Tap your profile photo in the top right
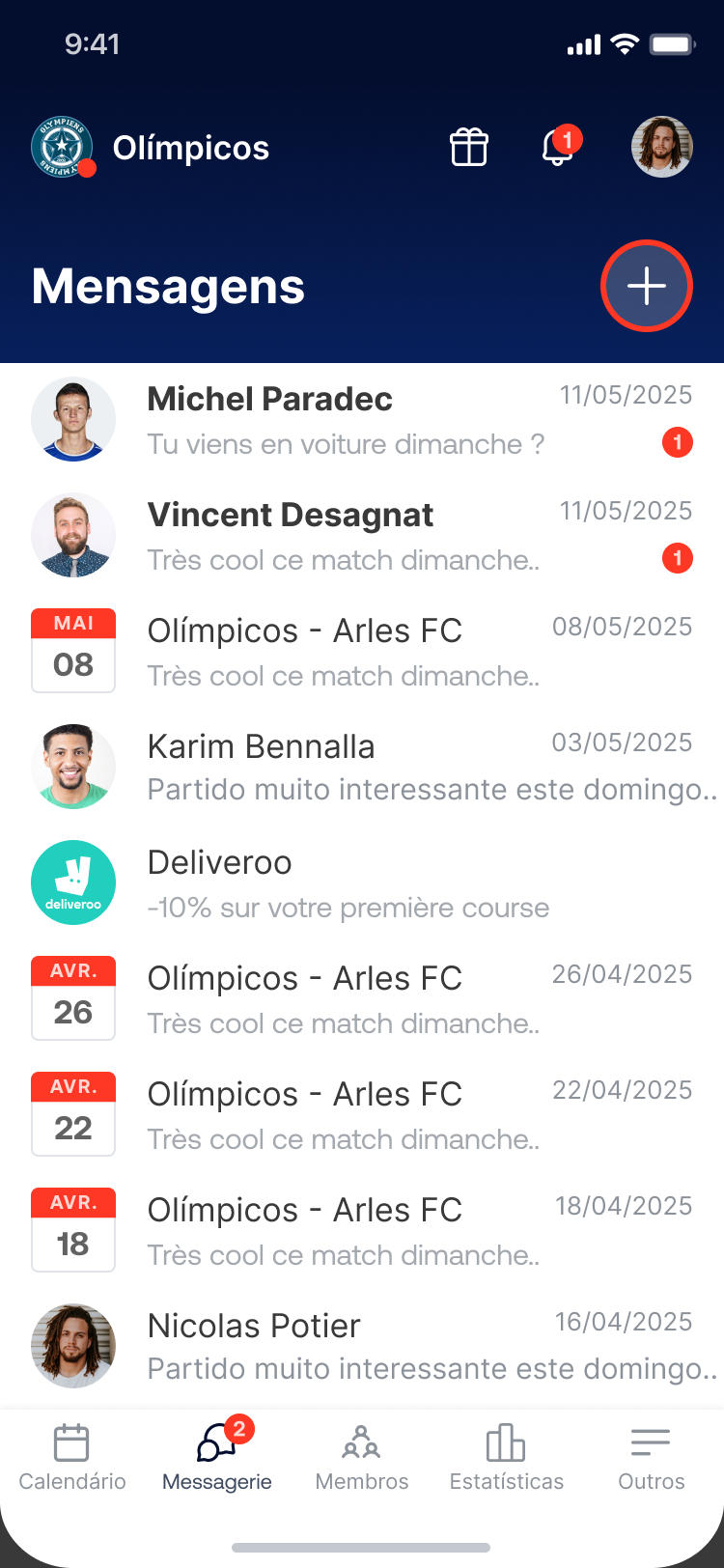The width and height of the screenshot is (724, 1568). point(661,147)
